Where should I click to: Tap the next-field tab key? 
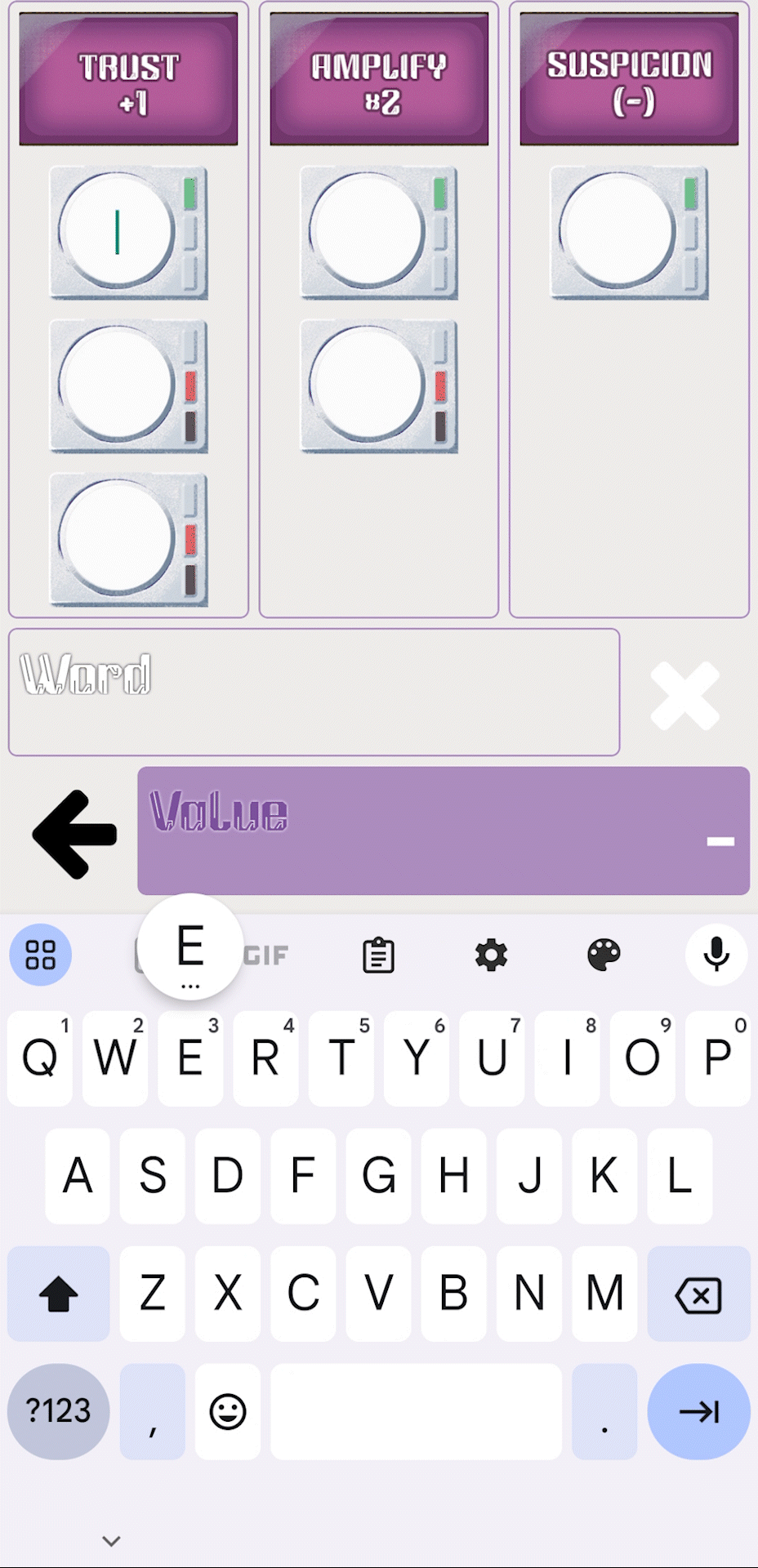coord(698,1411)
